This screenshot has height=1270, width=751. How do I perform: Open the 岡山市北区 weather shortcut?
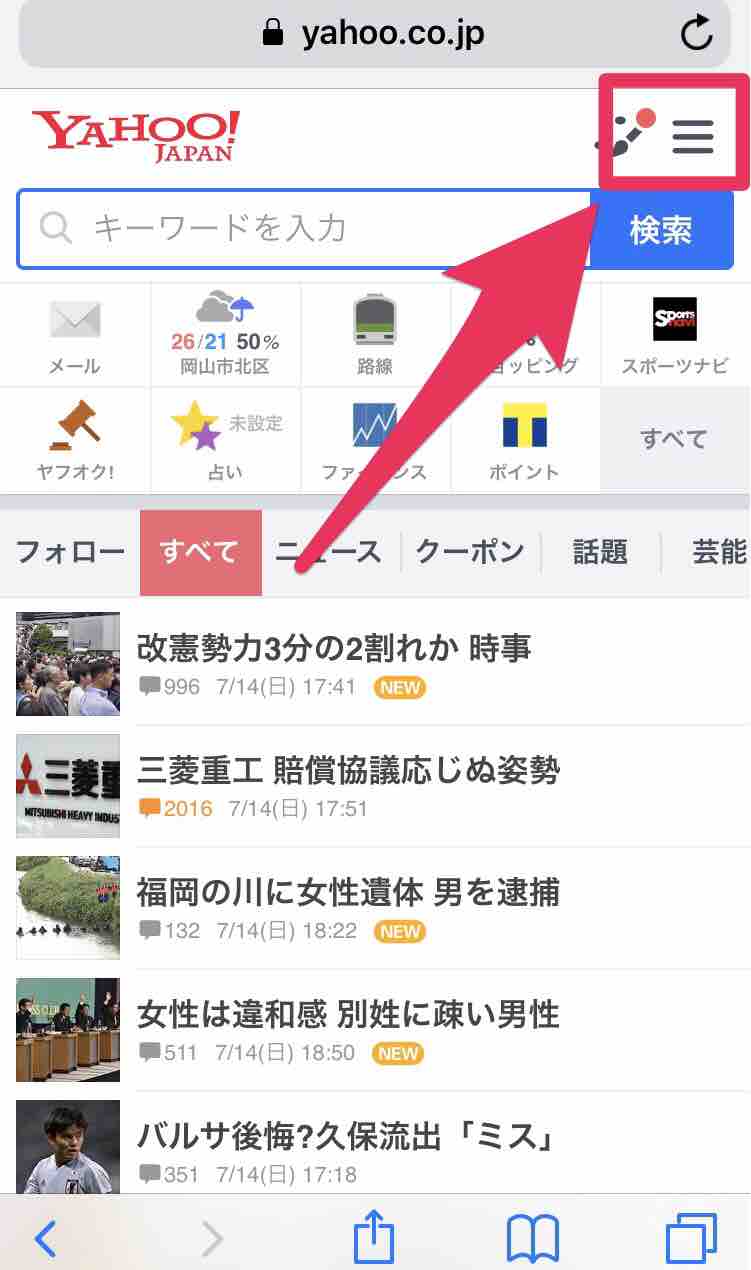(x=226, y=335)
